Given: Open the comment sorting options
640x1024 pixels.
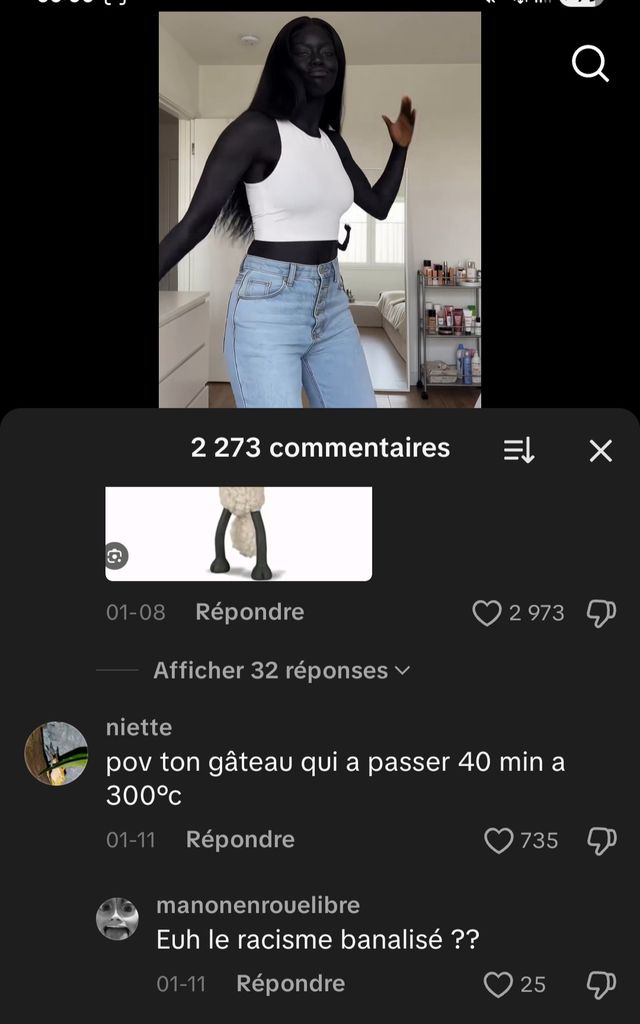Looking at the screenshot, I should click(x=519, y=451).
